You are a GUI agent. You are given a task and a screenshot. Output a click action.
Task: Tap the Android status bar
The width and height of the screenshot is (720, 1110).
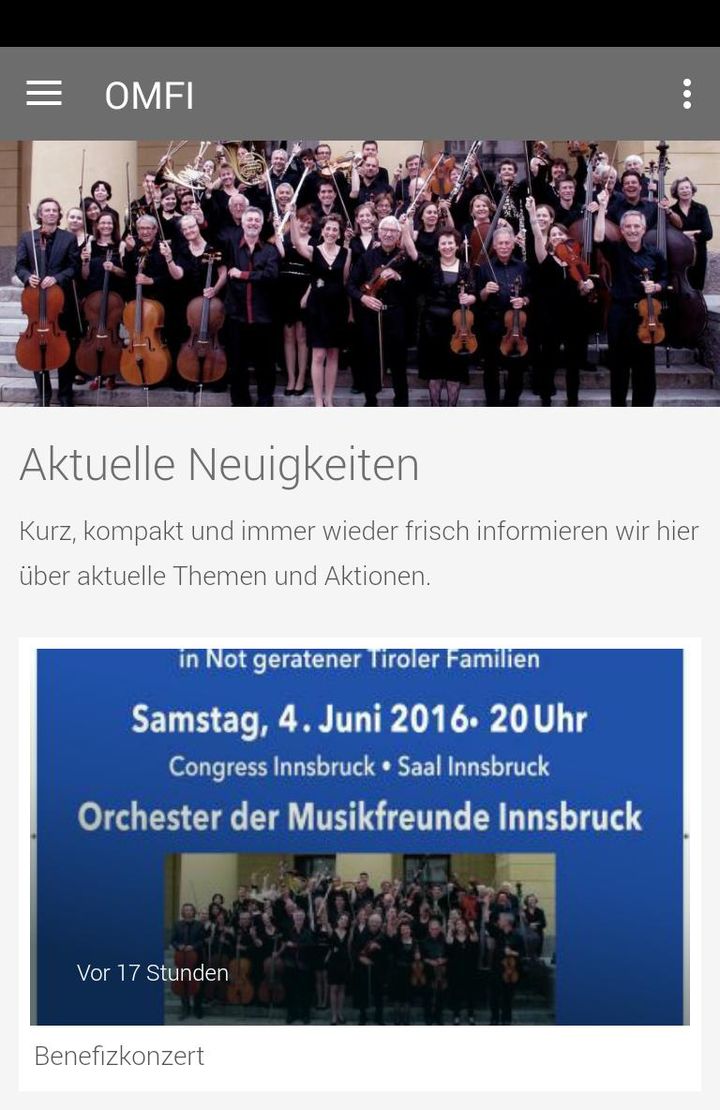click(x=360, y=25)
